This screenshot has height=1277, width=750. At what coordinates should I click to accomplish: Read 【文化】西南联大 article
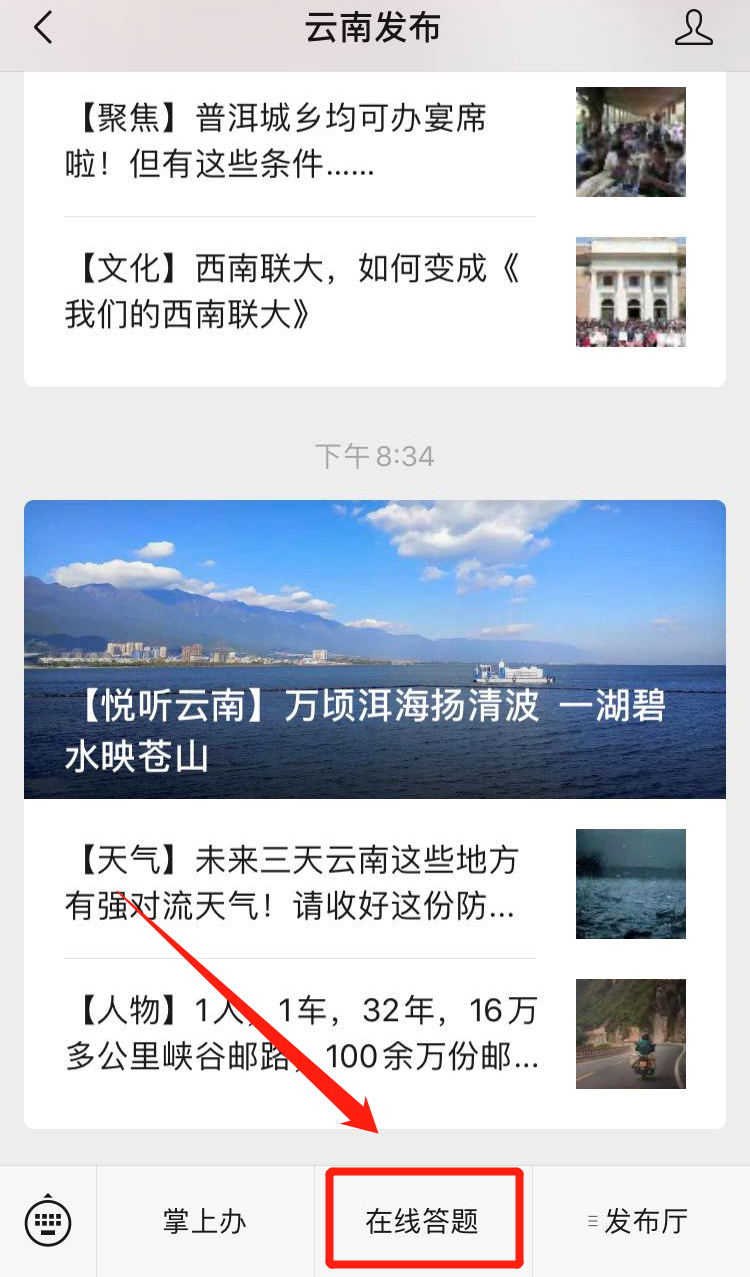pos(300,292)
